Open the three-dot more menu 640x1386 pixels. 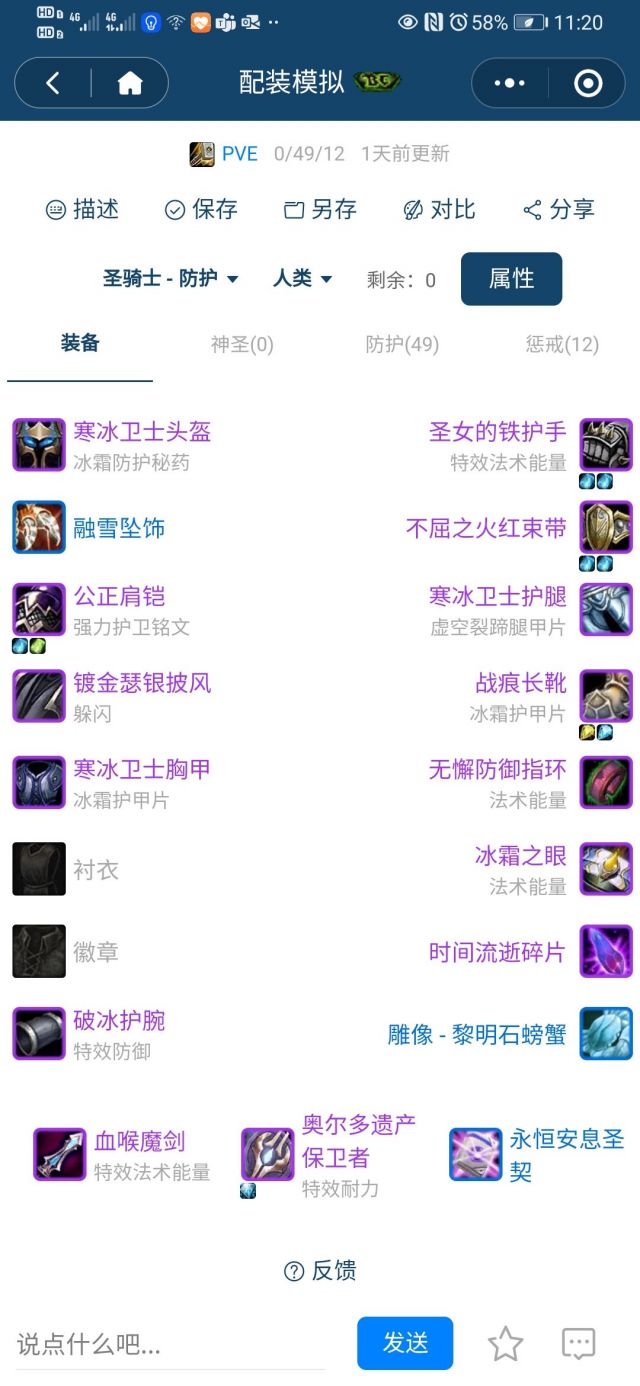tap(510, 84)
